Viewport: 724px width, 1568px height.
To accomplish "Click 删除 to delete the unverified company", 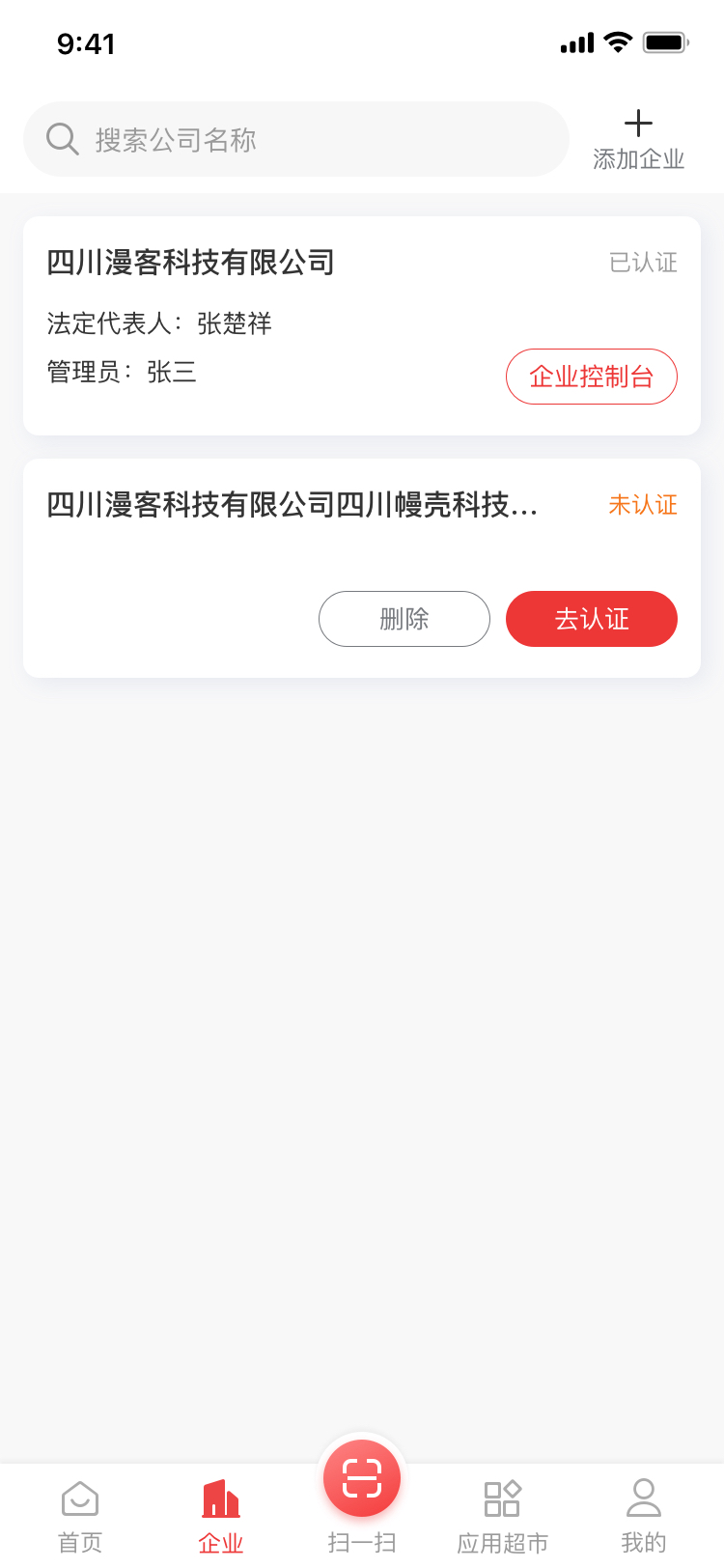I will point(404,619).
